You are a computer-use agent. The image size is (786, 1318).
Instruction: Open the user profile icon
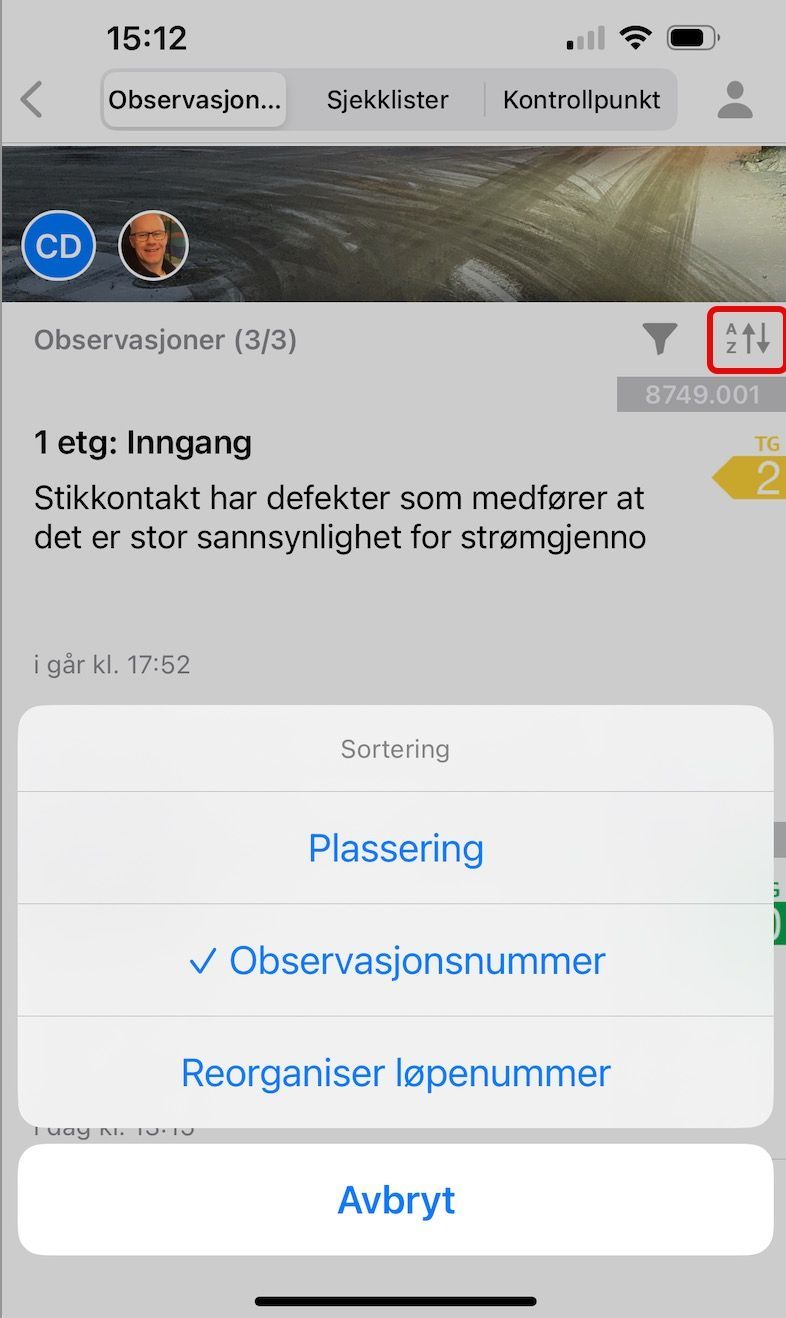click(735, 100)
